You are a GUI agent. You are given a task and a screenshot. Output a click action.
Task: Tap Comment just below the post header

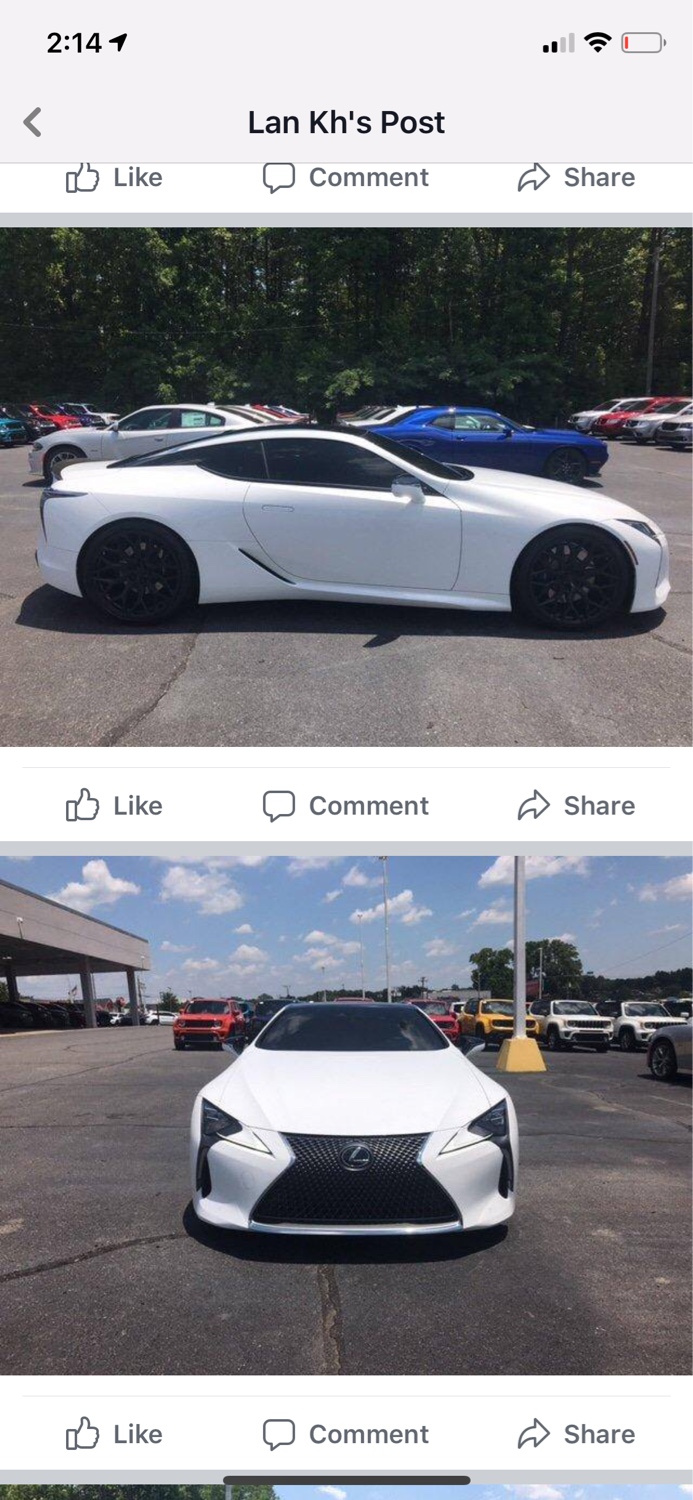point(346,178)
